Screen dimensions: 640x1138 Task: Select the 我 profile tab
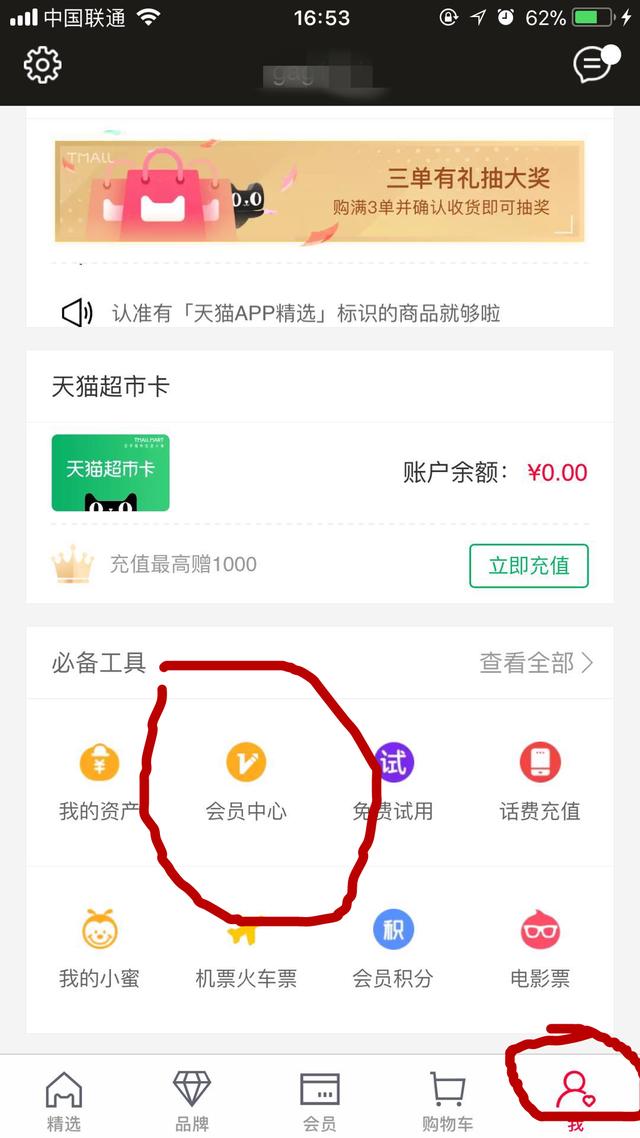coord(575,1100)
